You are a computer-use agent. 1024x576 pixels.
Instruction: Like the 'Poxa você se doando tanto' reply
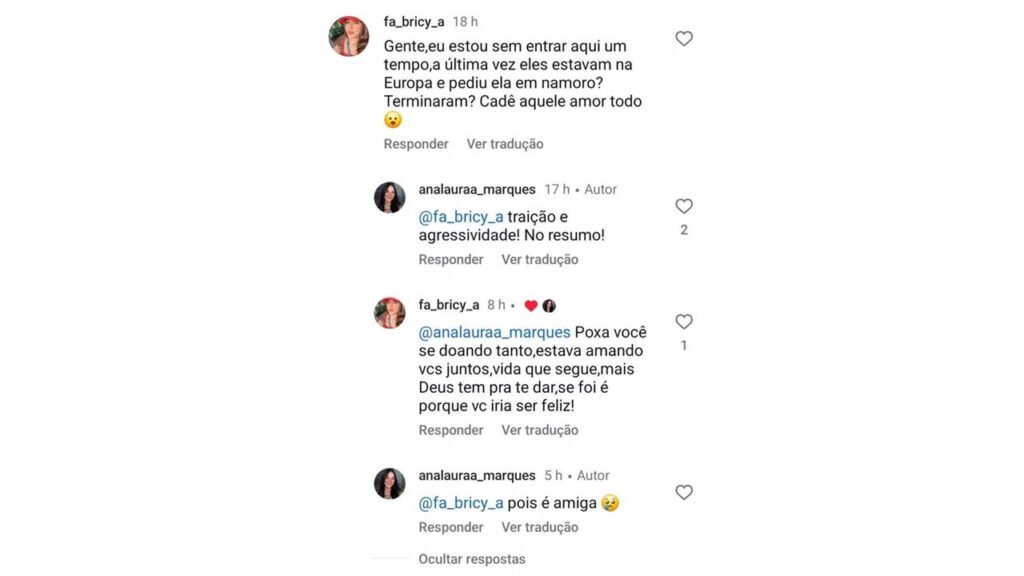point(684,322)
